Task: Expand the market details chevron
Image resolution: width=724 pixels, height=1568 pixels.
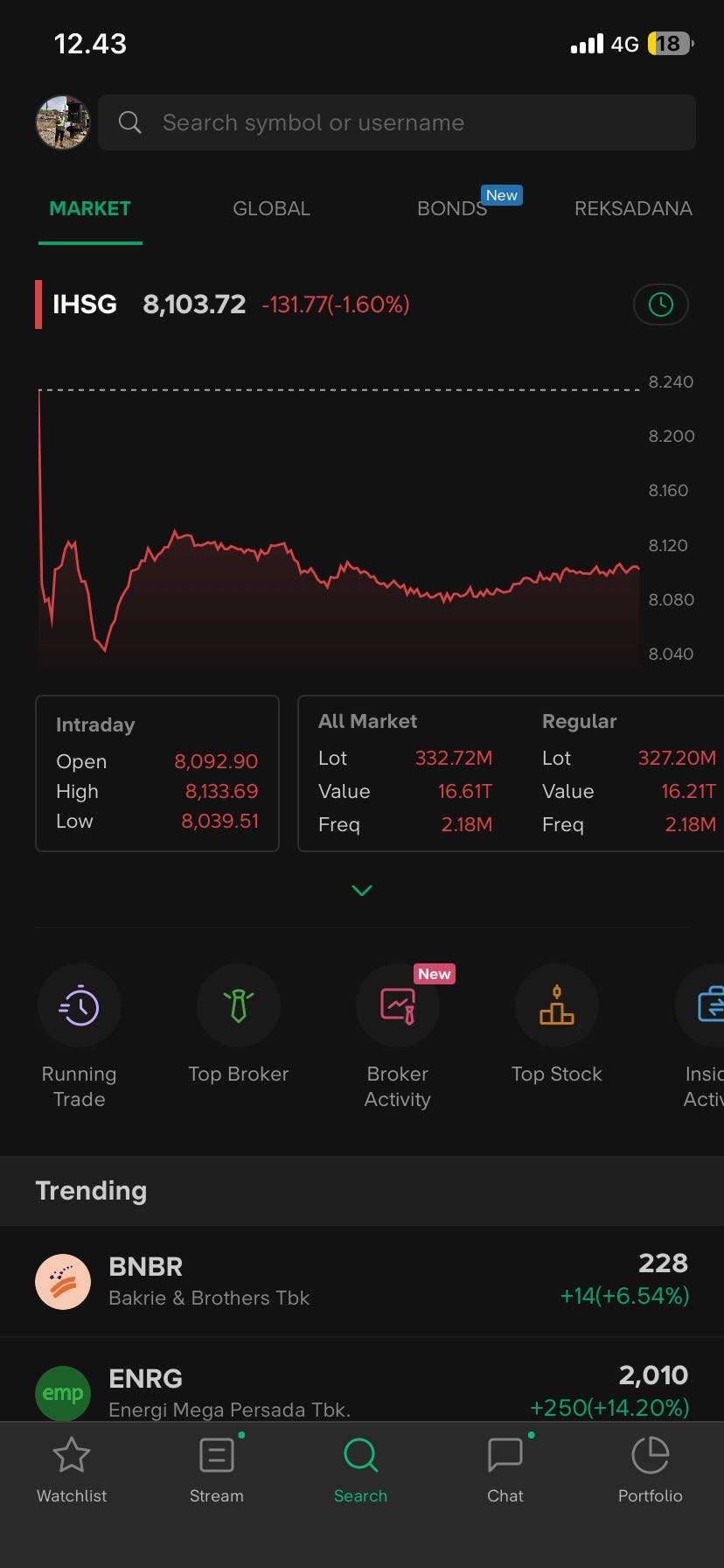Action: pos(361,890)
